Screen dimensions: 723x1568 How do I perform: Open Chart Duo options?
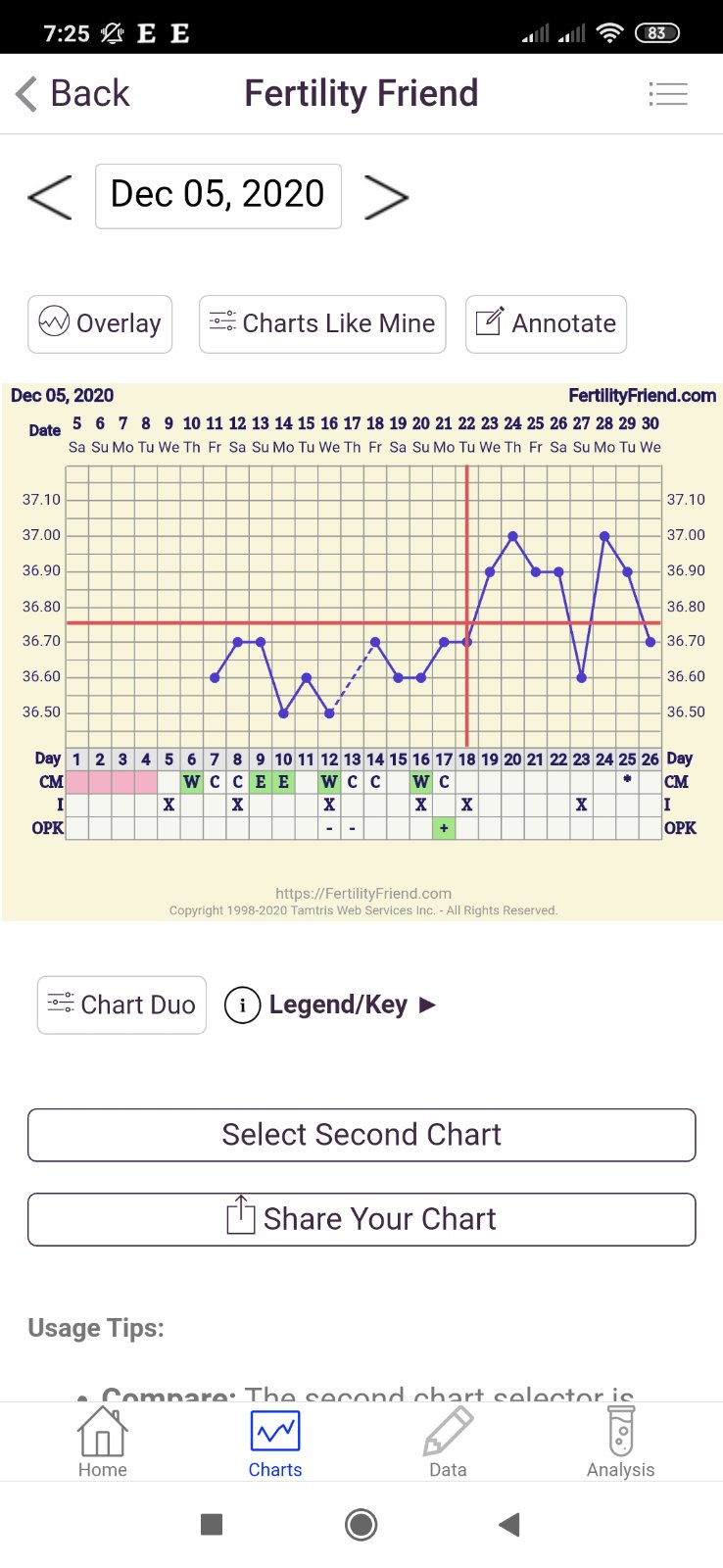tap(121, 1004)
